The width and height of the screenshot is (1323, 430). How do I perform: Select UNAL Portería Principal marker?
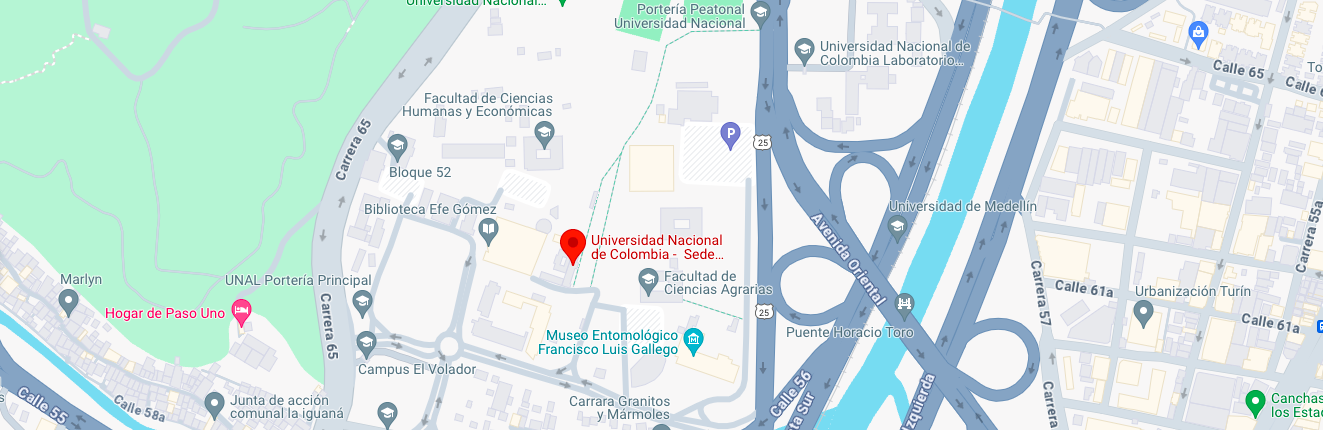coord(362,301)
